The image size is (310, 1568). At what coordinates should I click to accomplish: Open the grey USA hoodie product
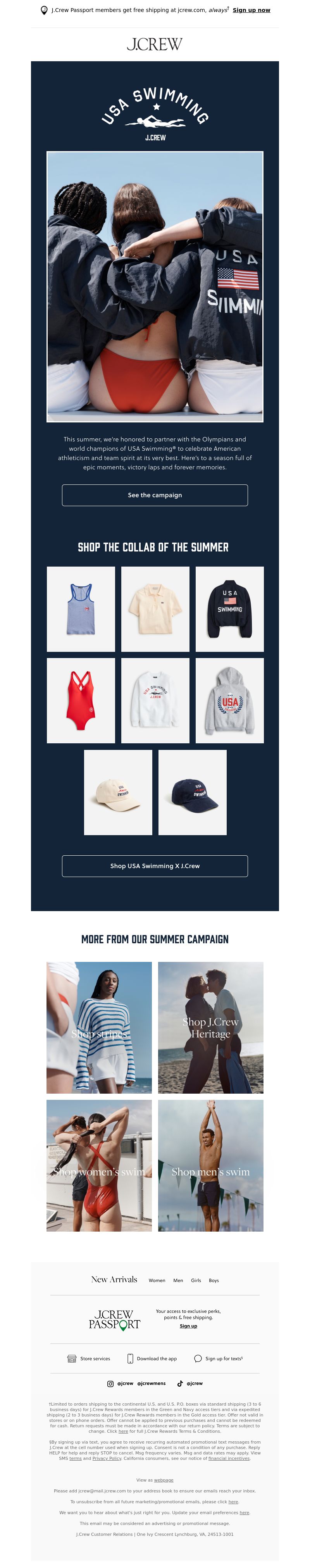(229, 700)
